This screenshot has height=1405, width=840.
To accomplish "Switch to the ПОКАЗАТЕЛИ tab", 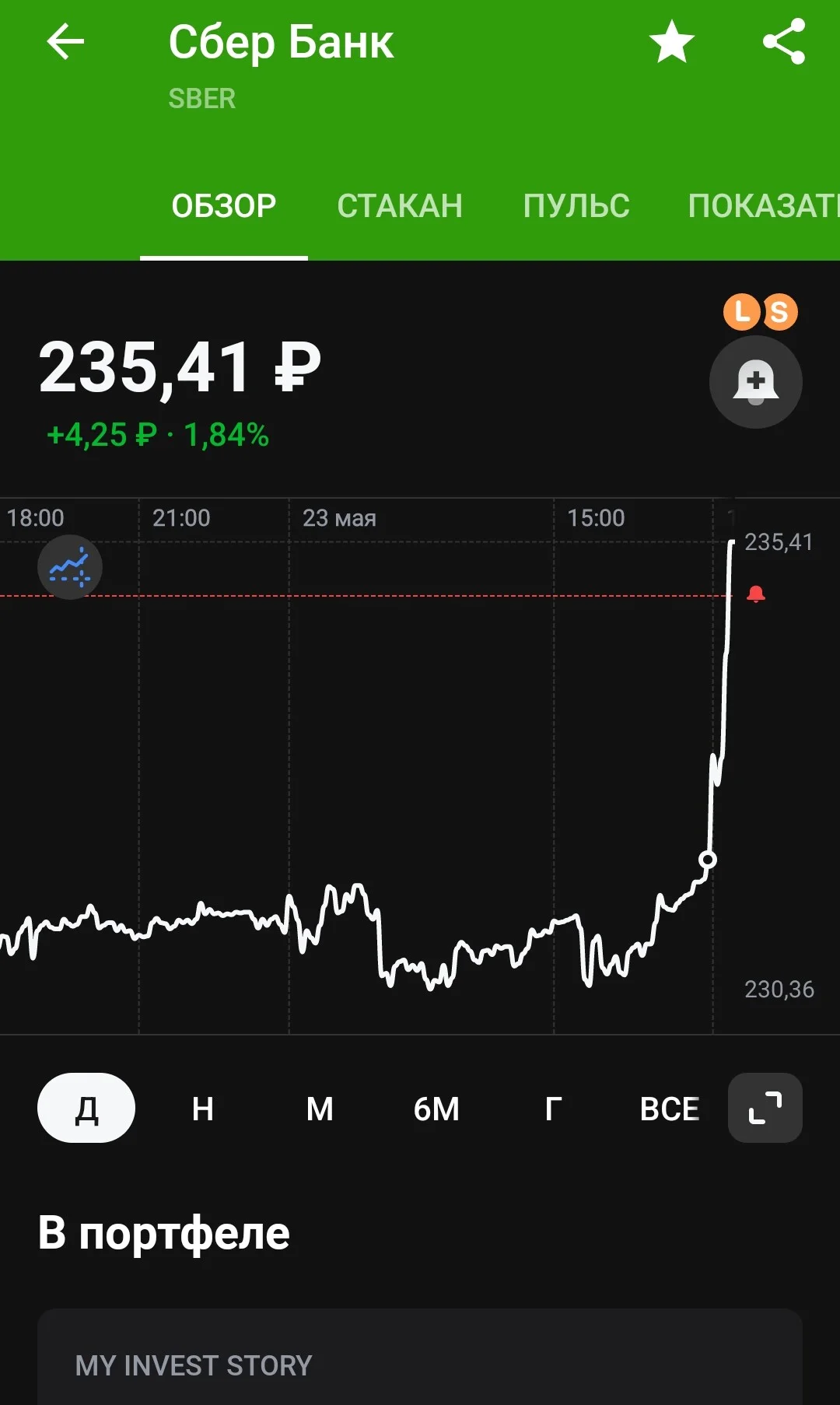I will point(764,206).
